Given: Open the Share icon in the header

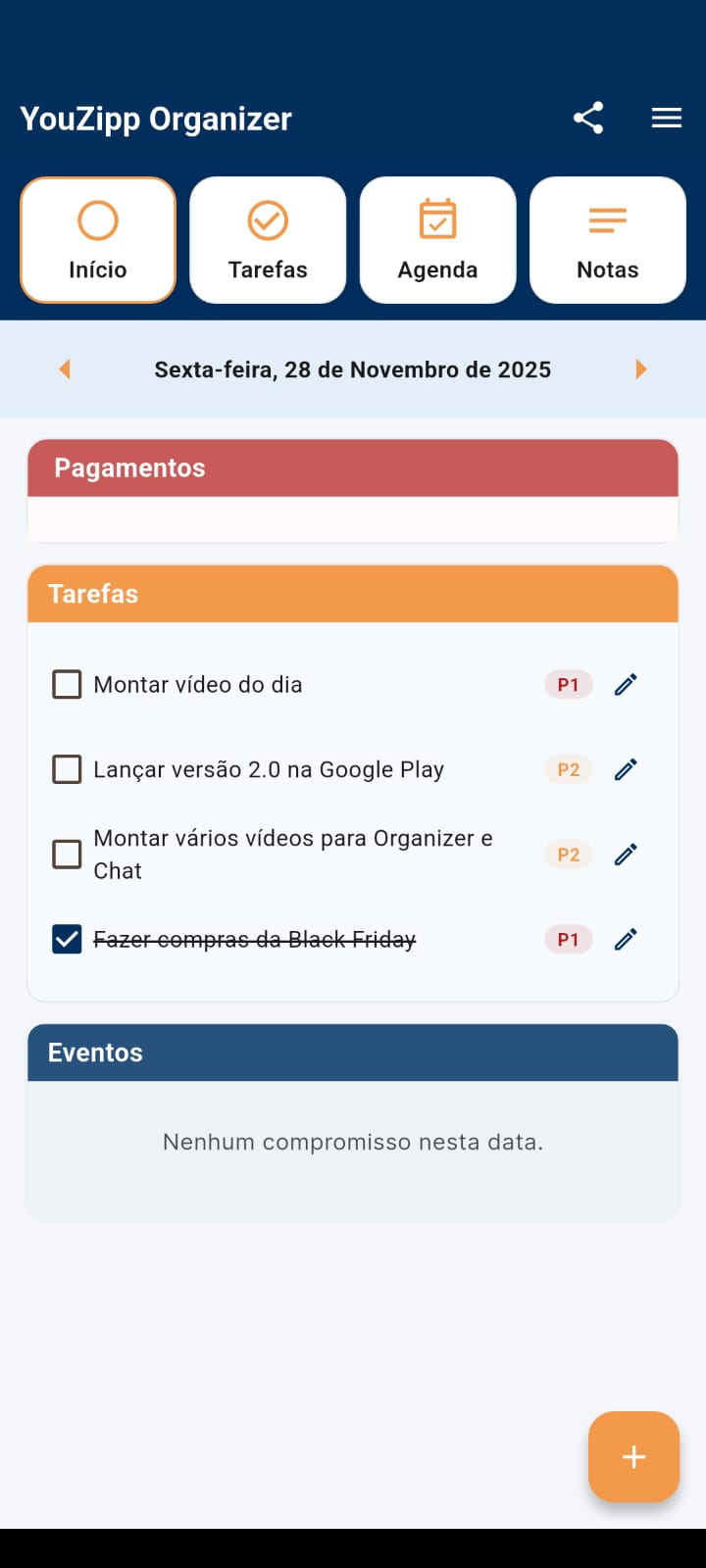Looking at the screenshot, I should (x=588, y=118).
